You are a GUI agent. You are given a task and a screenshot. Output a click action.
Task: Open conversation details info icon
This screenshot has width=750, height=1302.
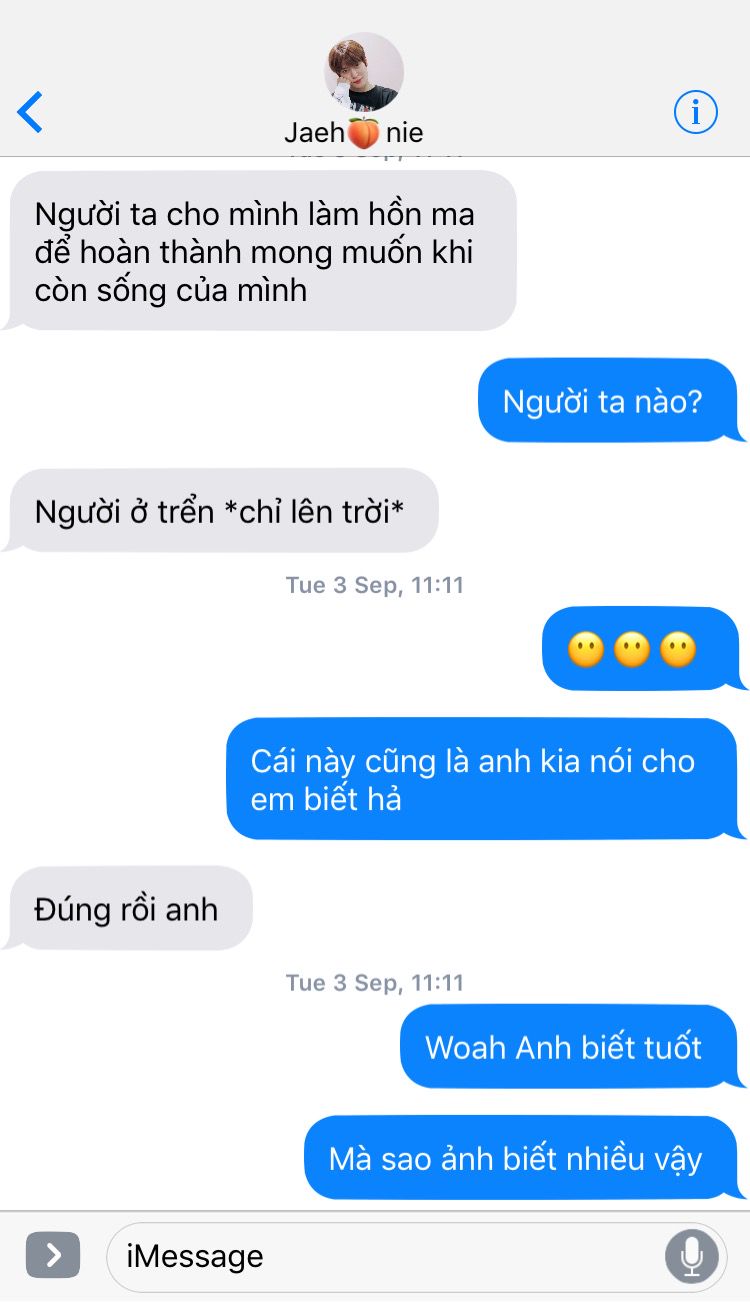[695, 112]
